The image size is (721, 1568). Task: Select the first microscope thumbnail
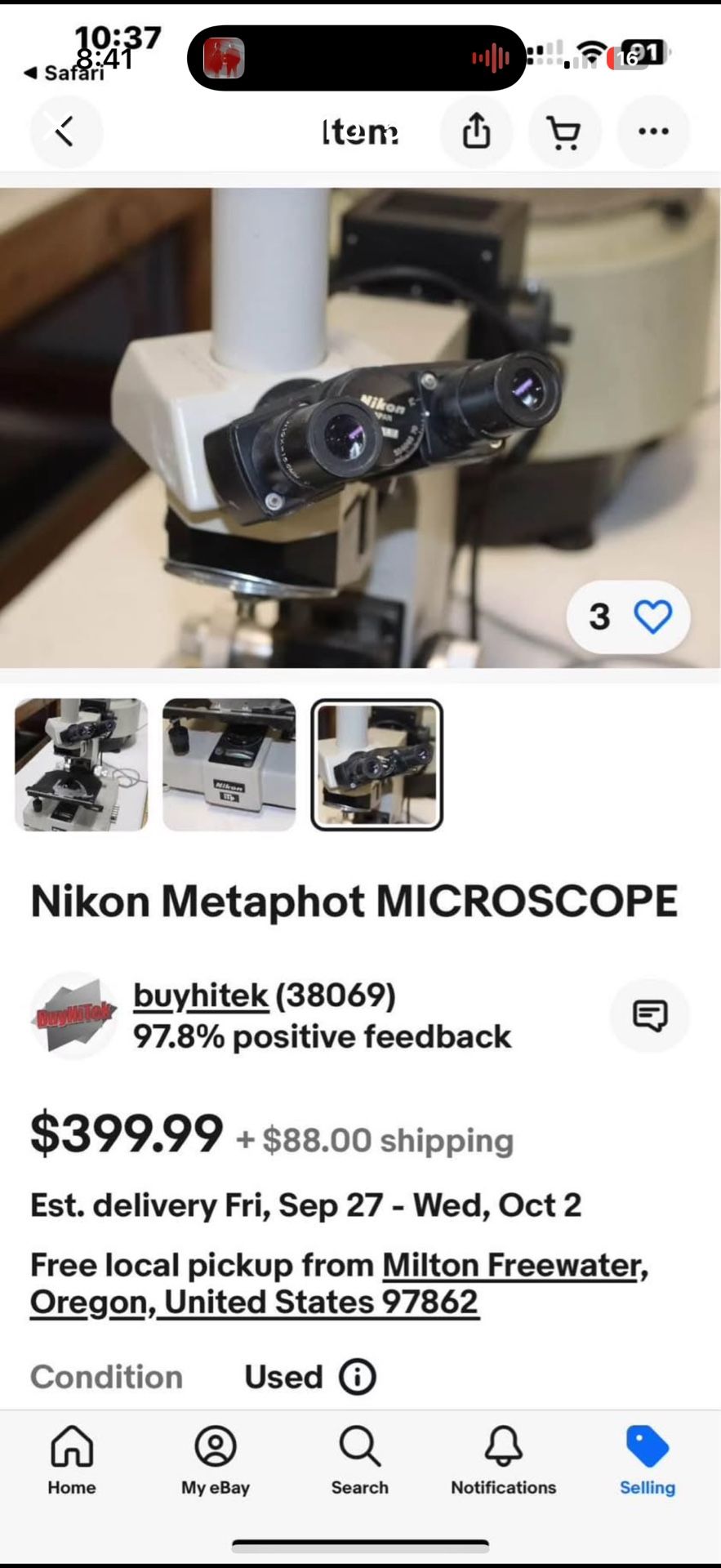point(80,764)
